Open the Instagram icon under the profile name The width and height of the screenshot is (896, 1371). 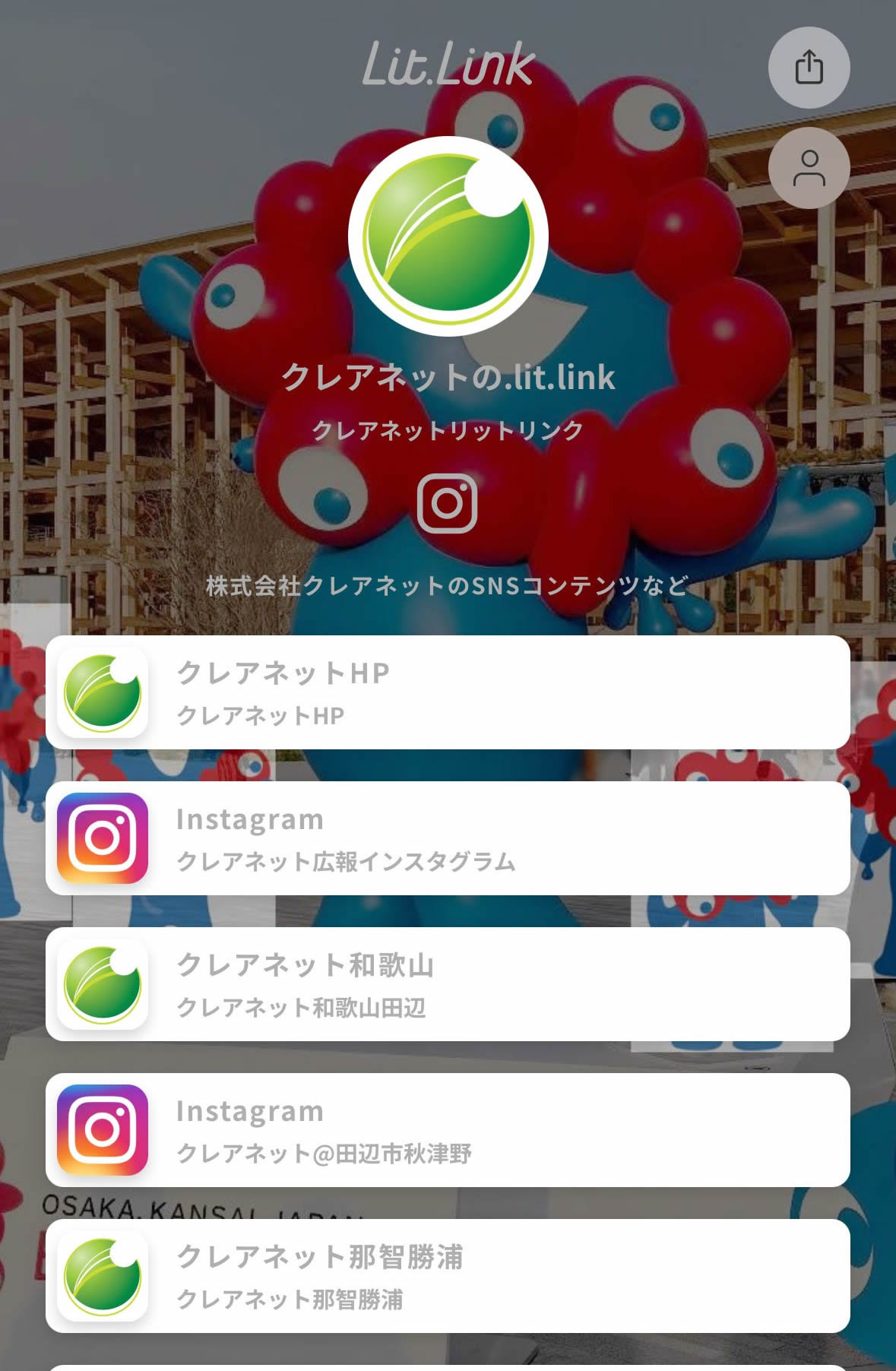[447, 503]
